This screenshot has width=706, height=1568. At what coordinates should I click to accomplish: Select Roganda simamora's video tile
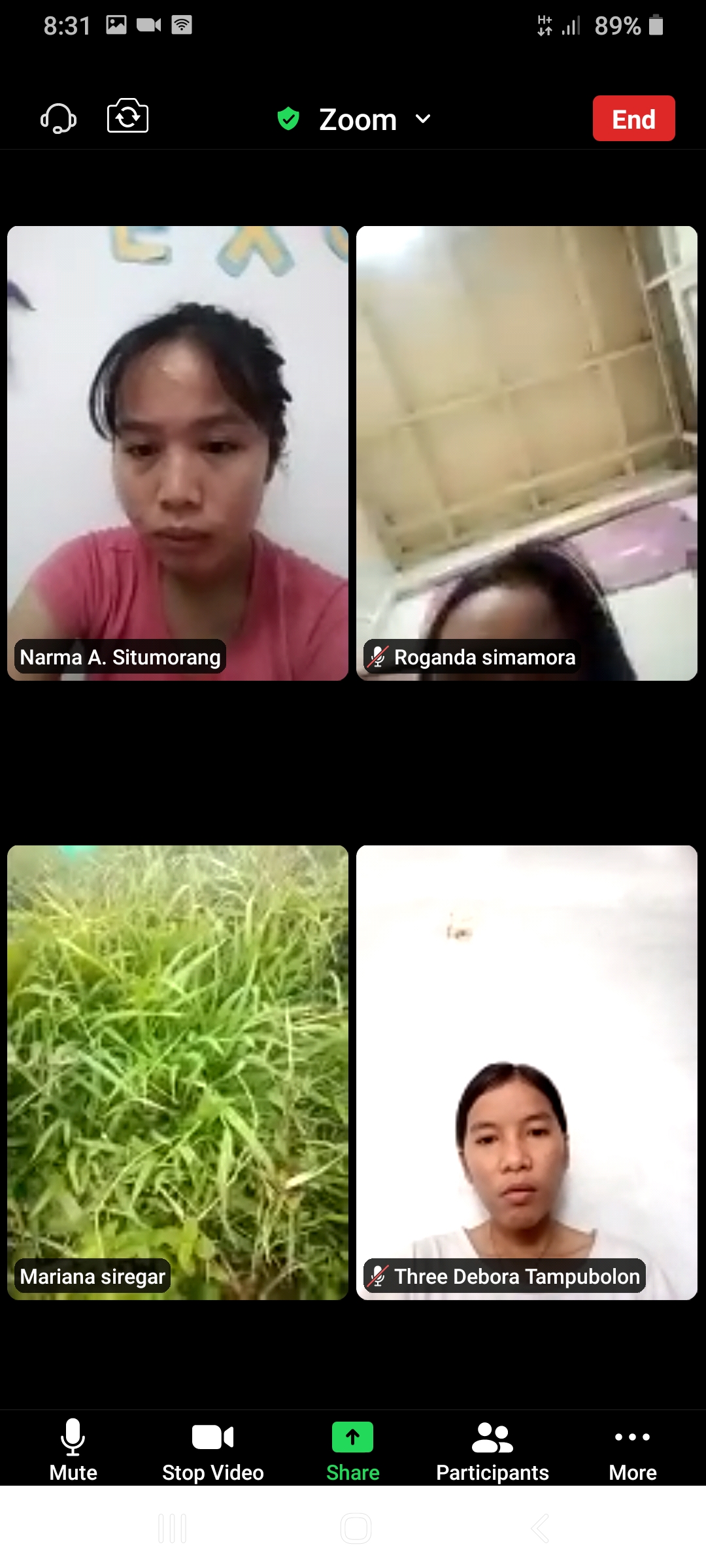point(527,453)
